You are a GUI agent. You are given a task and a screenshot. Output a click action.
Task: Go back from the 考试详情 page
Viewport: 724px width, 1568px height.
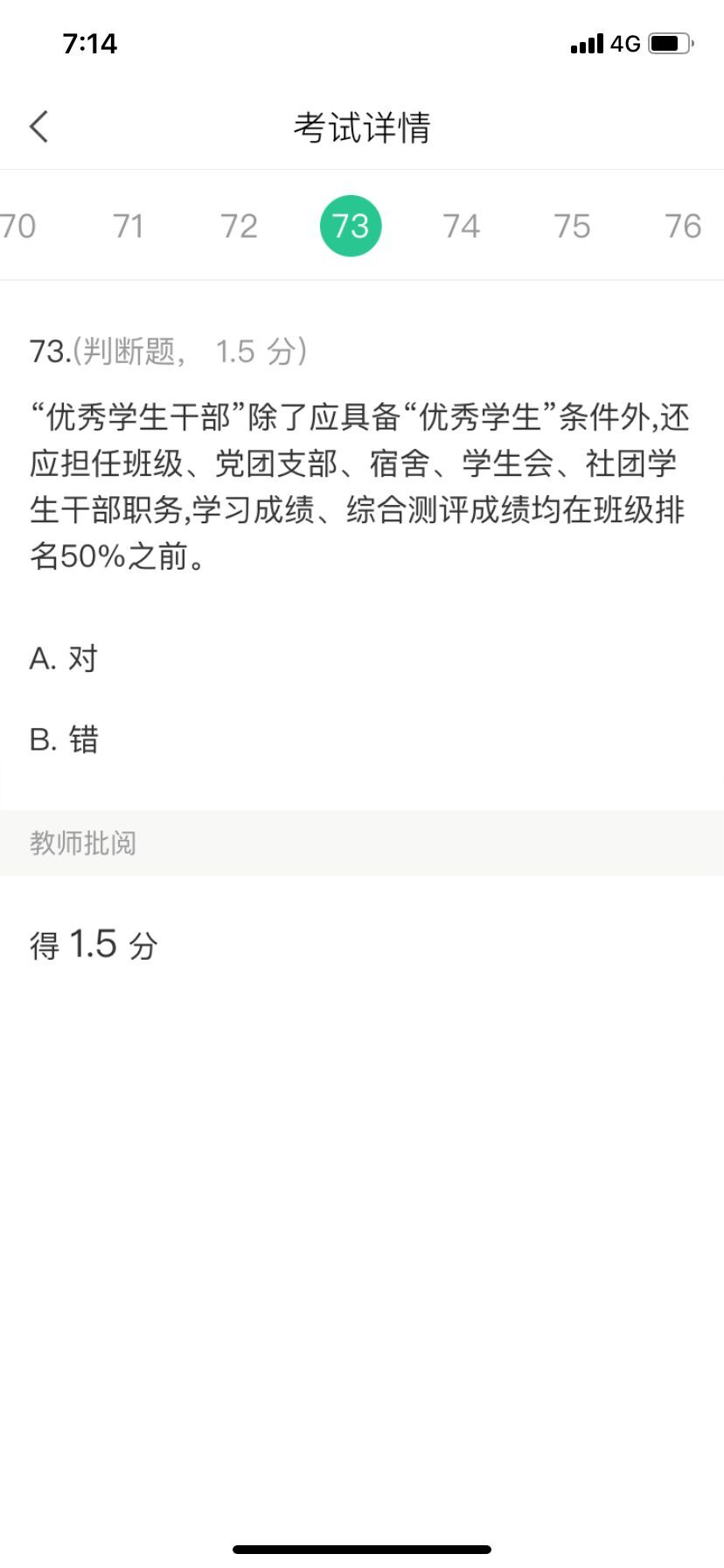coord(39,127)
